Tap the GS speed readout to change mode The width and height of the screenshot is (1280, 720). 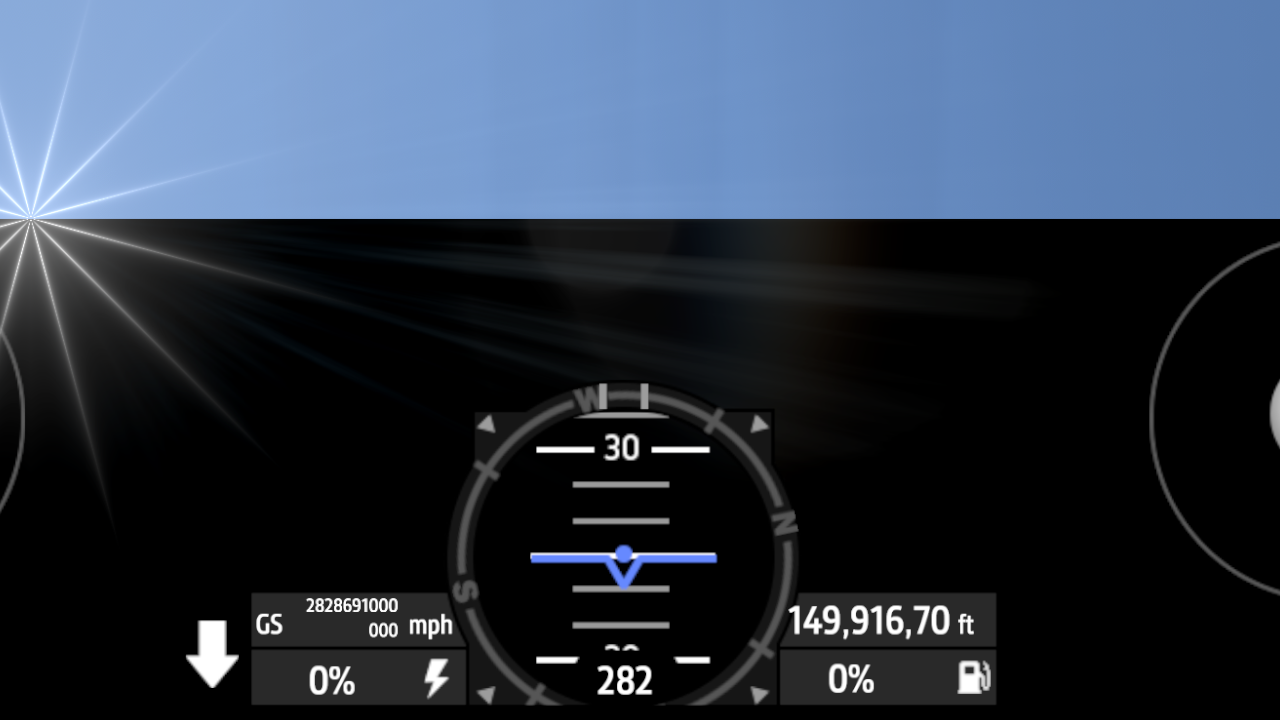tap(355, 619)
